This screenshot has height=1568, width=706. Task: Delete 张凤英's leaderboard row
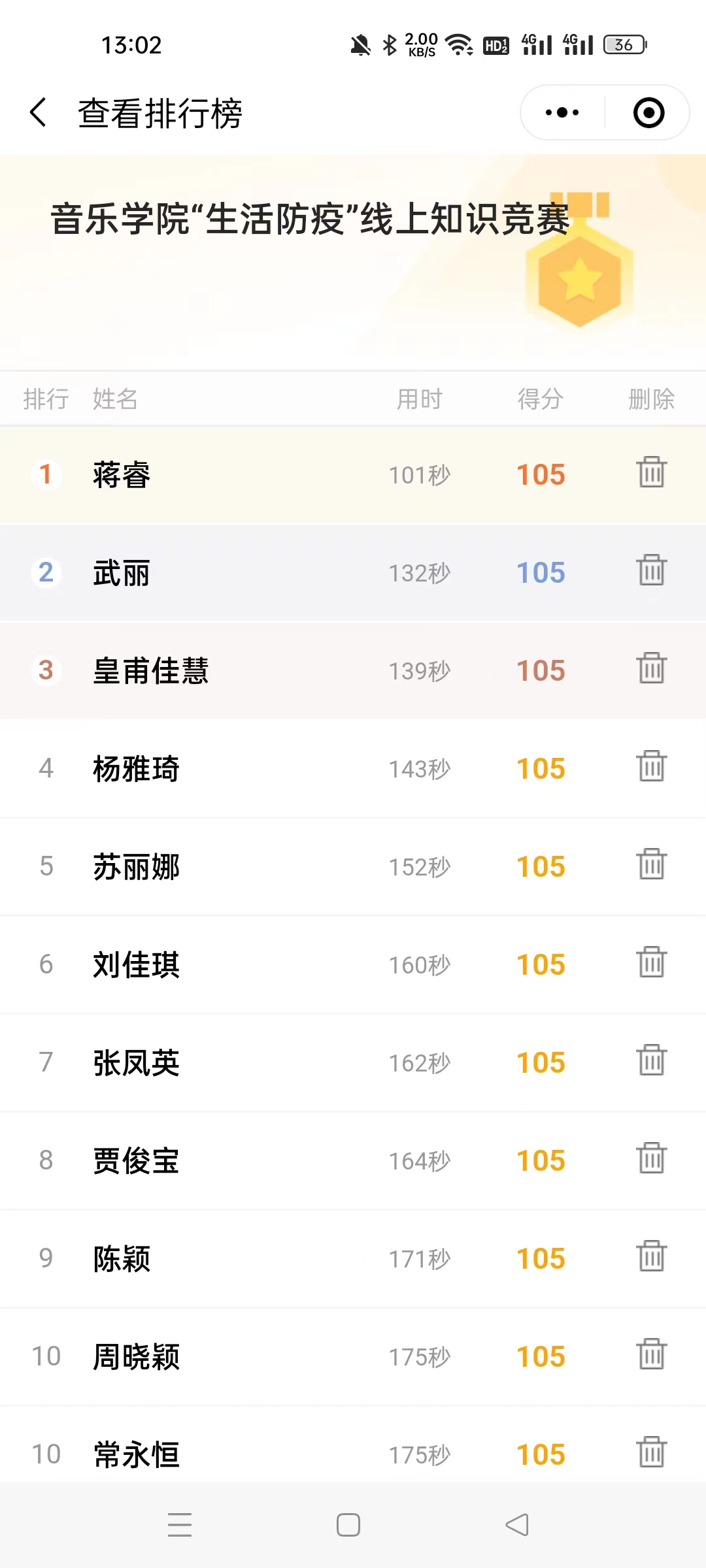tap(652, 1060)
